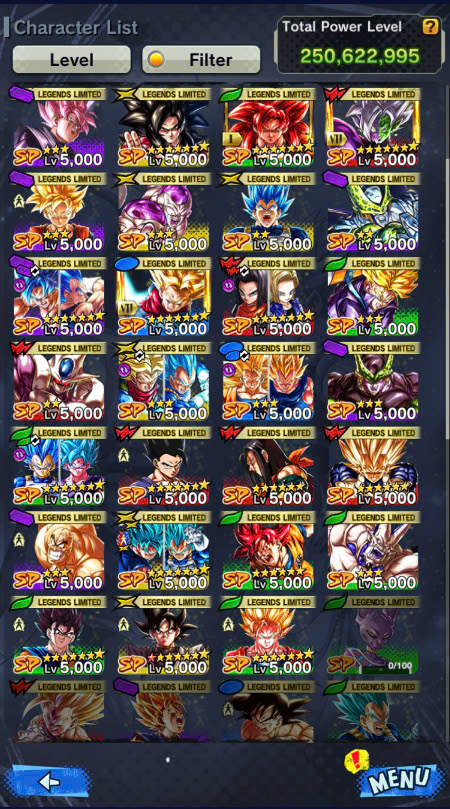Open the Cooler red element card
The height and width of the screenshot is (809, 450).
pyautogui.click(x=58, y=381)
